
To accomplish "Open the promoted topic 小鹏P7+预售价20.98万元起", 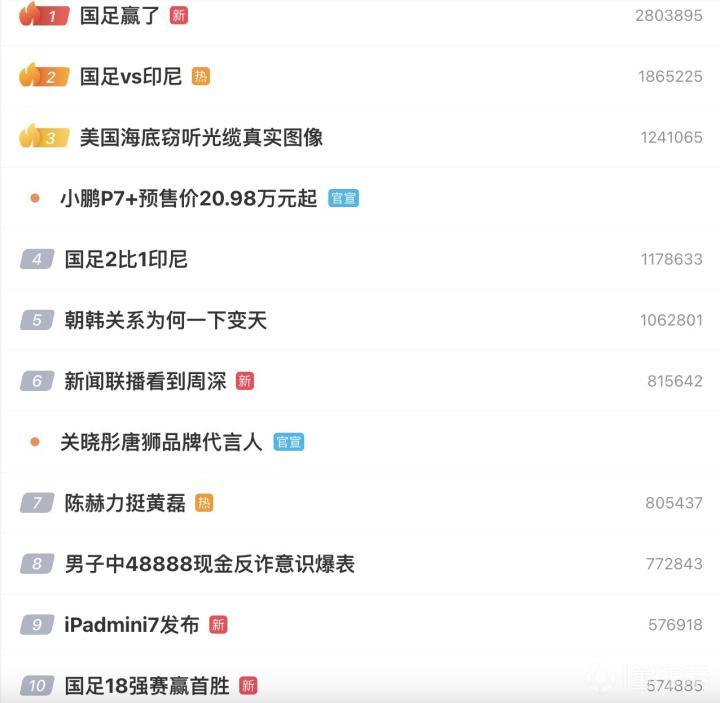I will 188,198.
